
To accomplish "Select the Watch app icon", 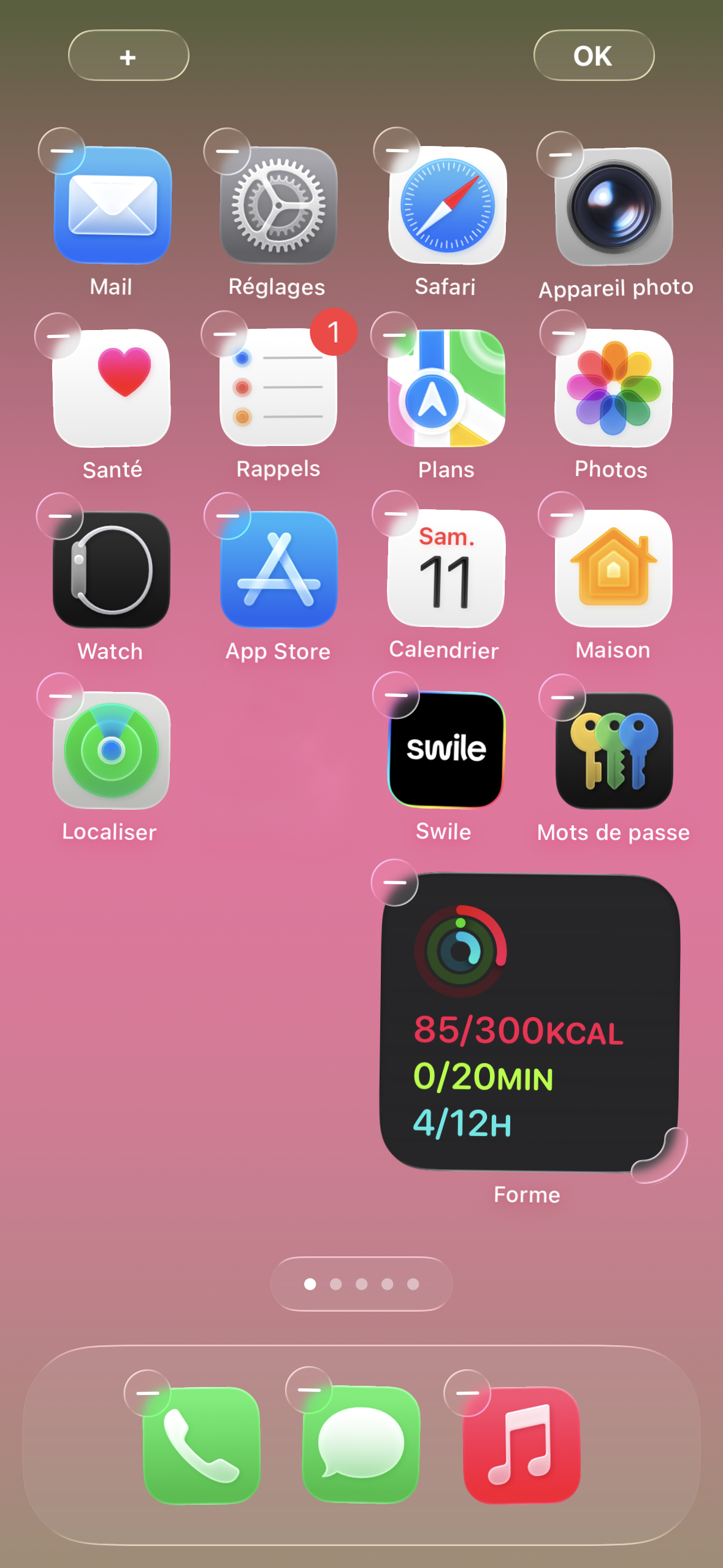I will pyautogui.click(x=112, y=570).
